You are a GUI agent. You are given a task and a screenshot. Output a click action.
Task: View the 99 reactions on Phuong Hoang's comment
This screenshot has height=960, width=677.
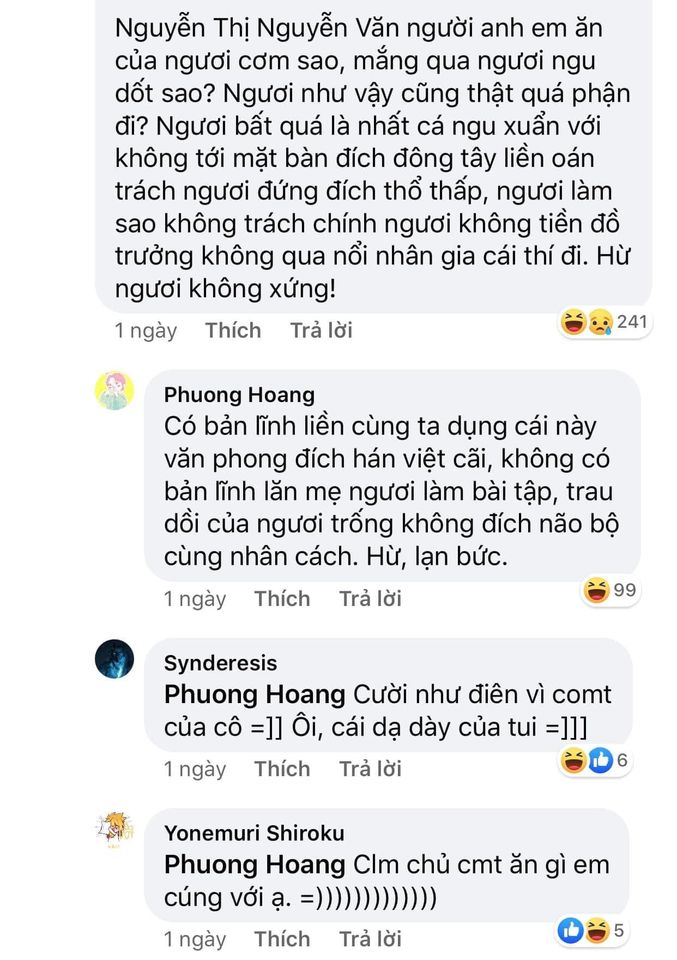click(609, 591)
